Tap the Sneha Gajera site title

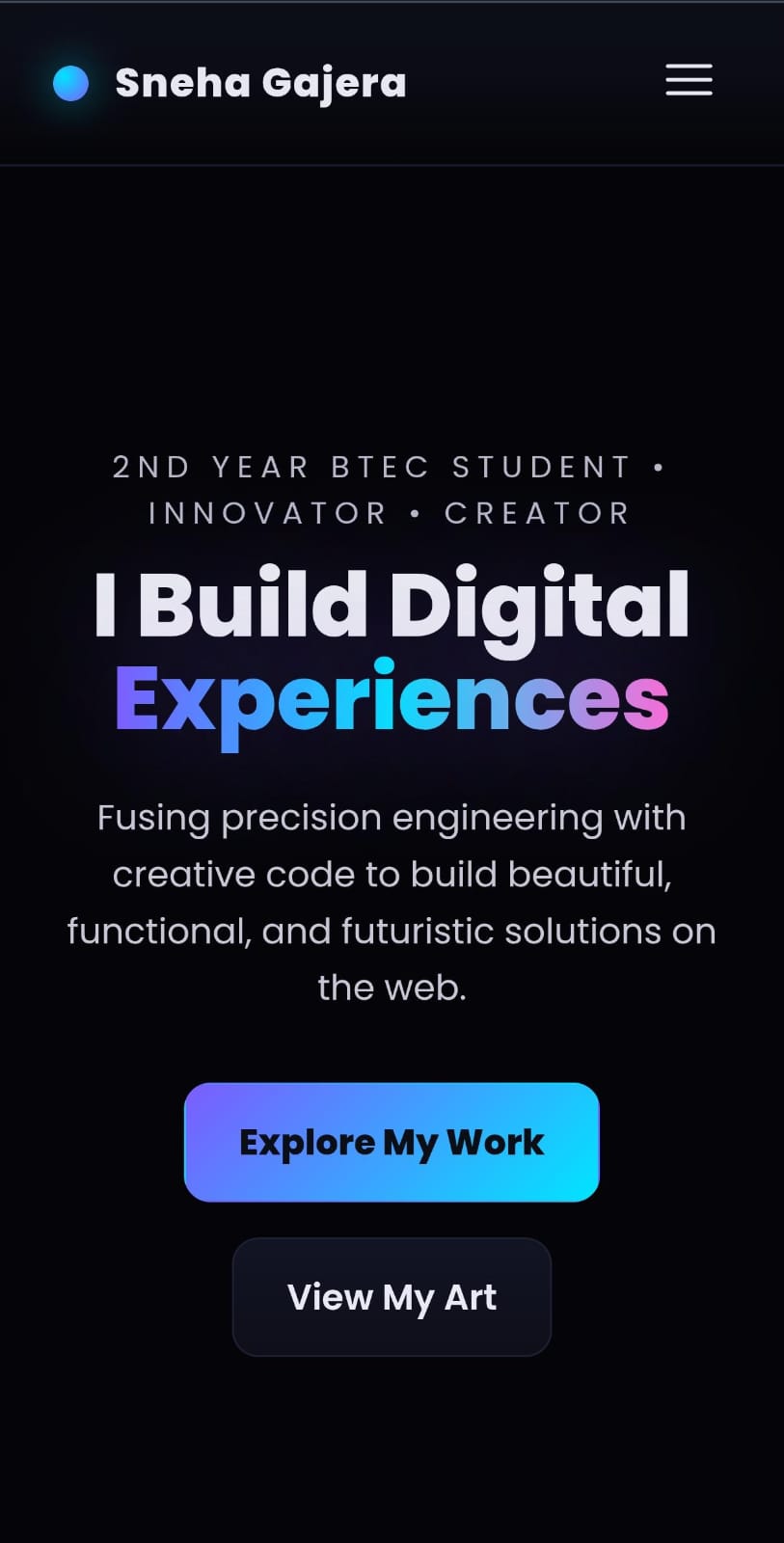point(260,83)
